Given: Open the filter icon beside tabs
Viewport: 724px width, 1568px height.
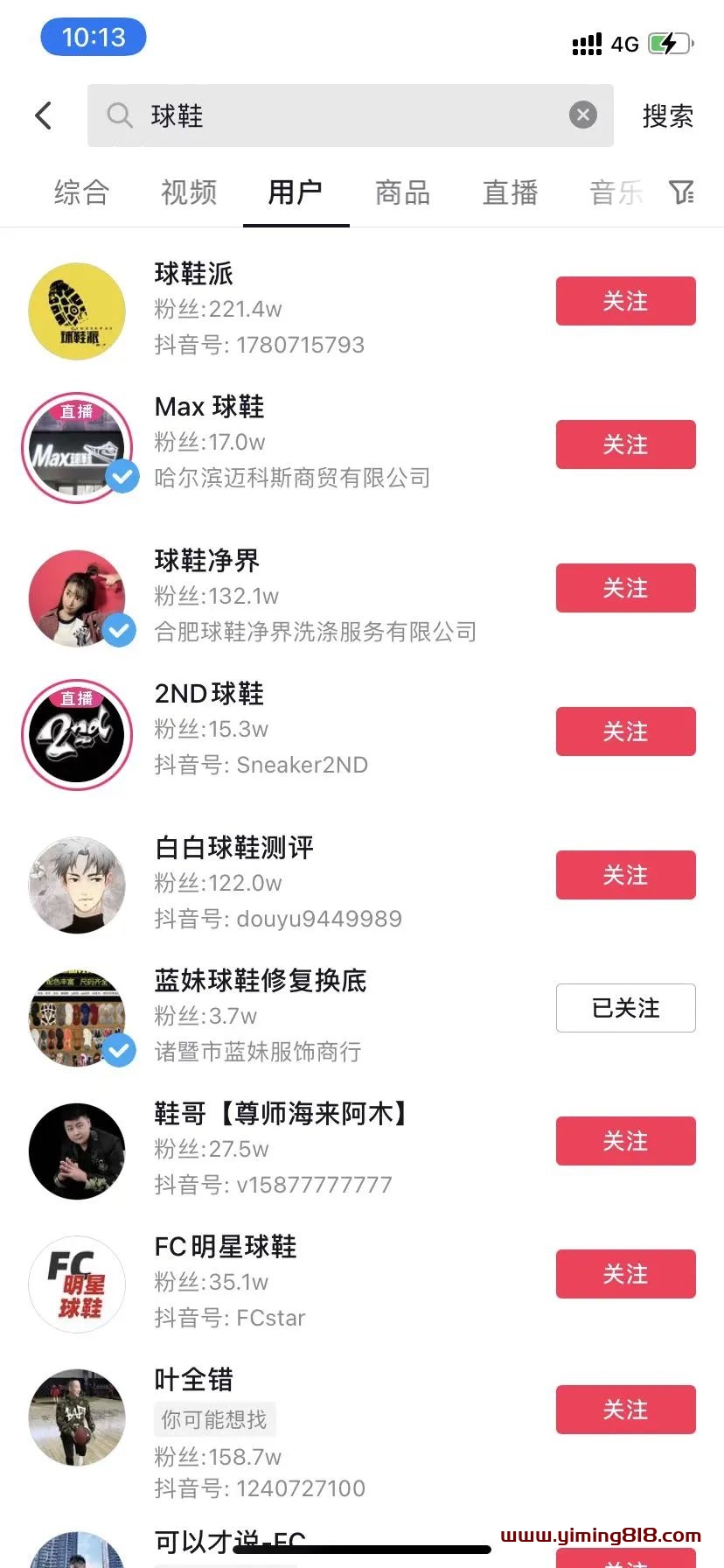Looking at the screenshot, I should pos(681,192).
